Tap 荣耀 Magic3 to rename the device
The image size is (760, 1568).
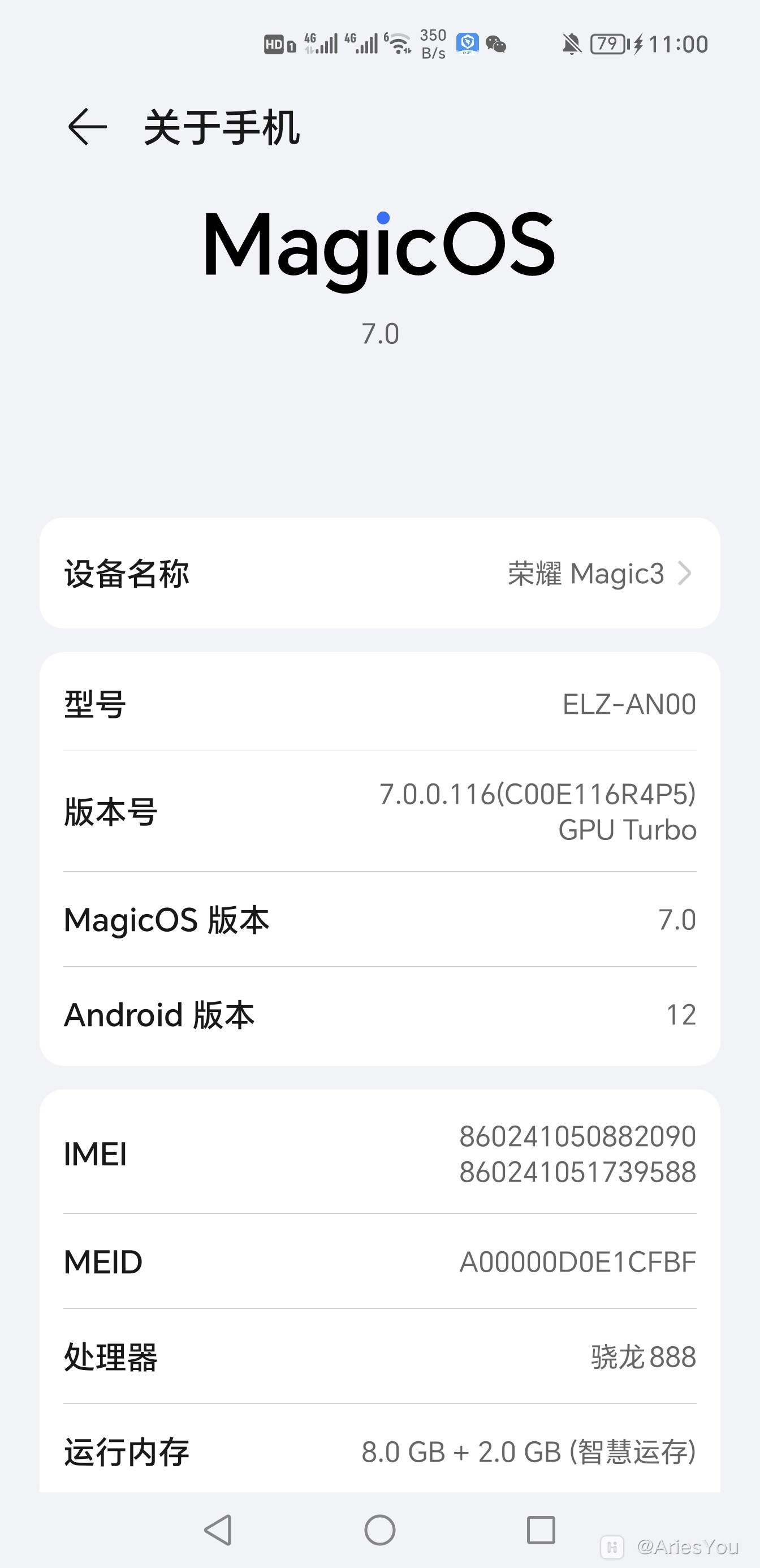click(586, 573)
